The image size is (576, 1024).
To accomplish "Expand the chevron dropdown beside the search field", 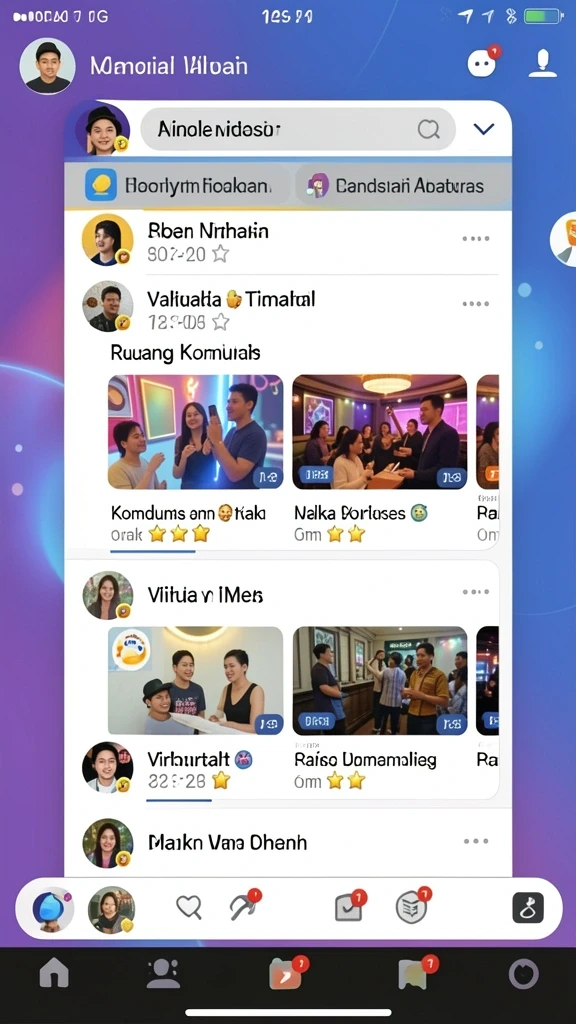I will tap(484, 129).
